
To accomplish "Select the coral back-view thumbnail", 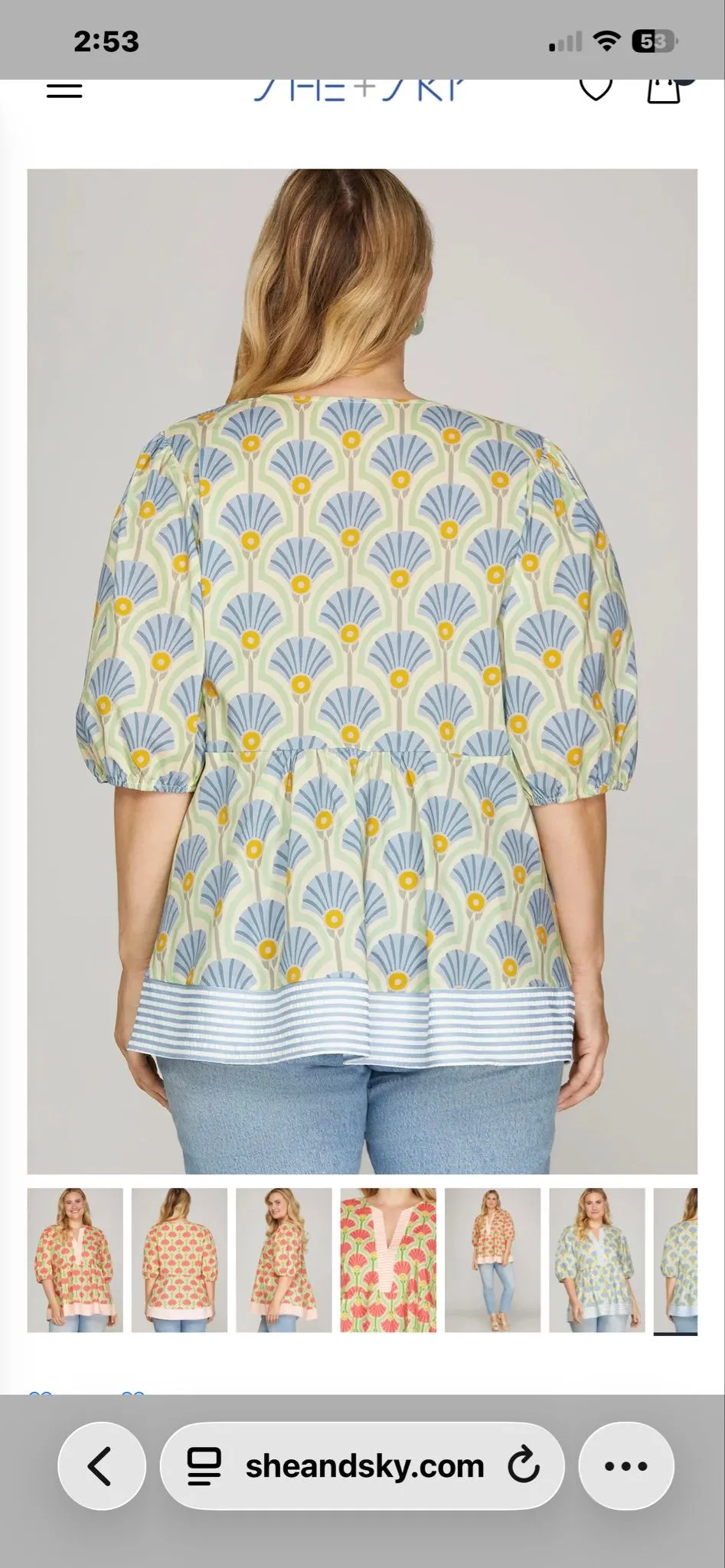I will (x=179, y=1260).
